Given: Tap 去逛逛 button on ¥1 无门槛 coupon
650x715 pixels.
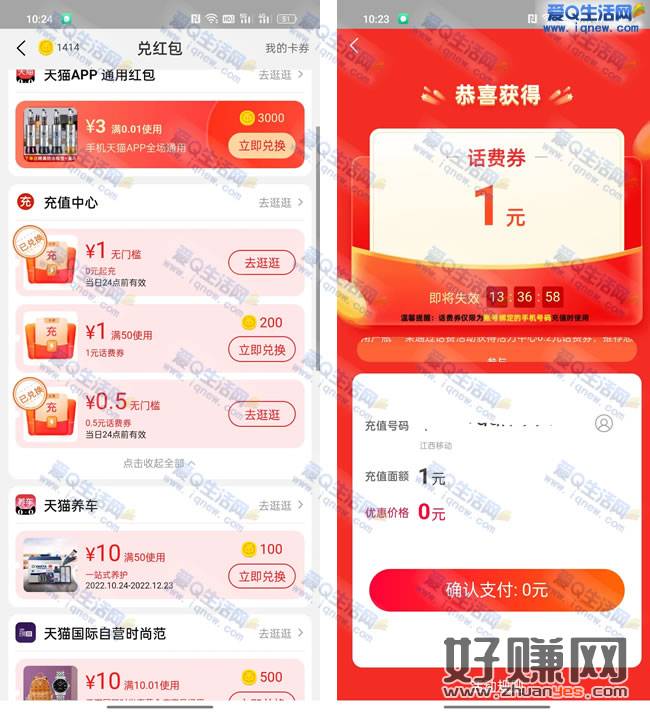Looking at the screenshot, I should [x=262, y=263].
